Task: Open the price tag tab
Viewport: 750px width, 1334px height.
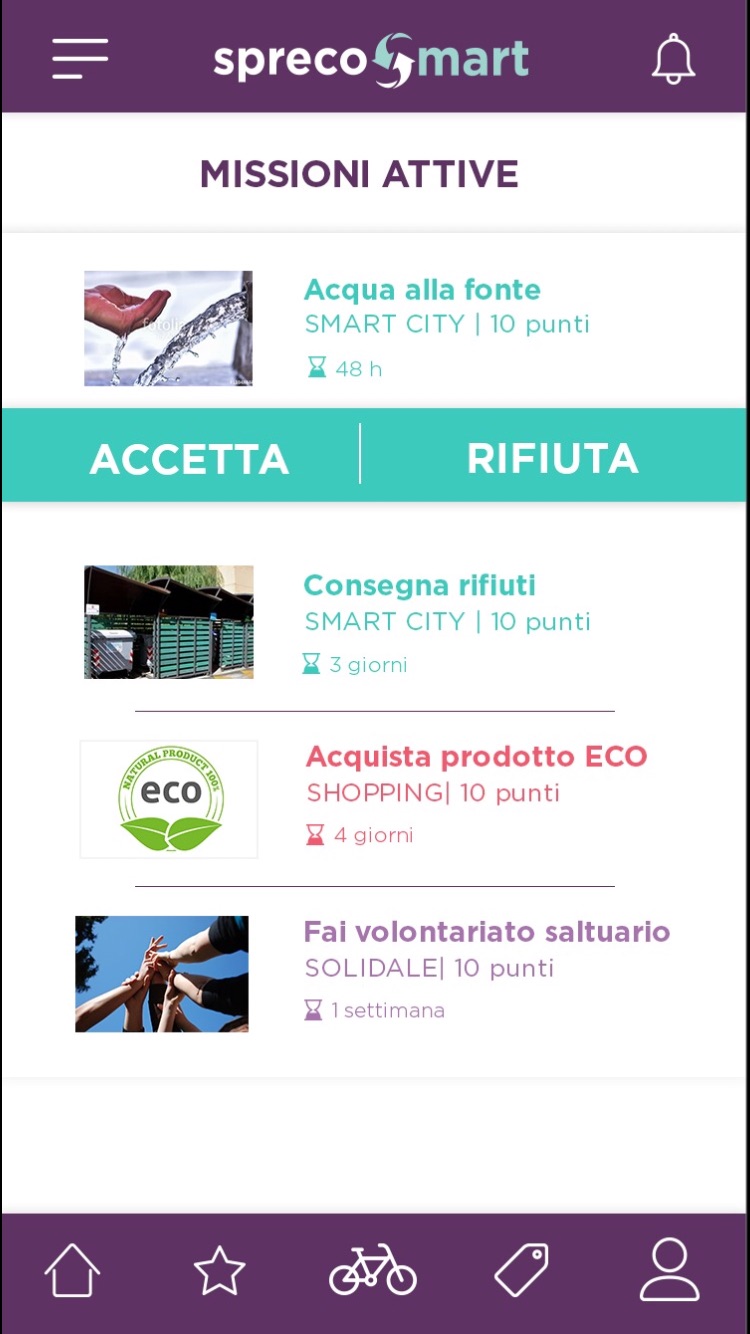Action: click(522, 1271)
